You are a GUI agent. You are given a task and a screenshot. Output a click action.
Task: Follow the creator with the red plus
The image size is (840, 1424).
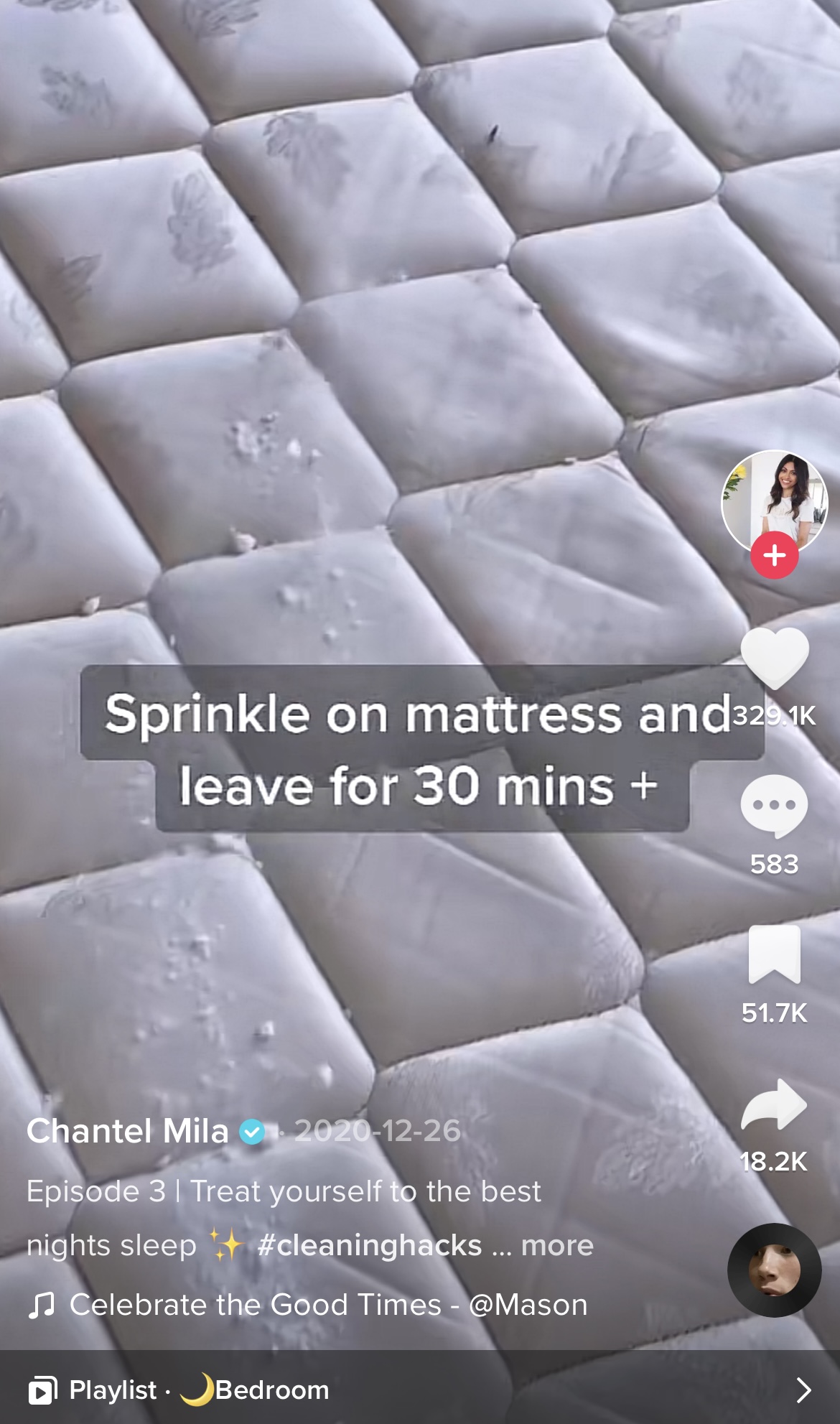(x=774, y=555)
